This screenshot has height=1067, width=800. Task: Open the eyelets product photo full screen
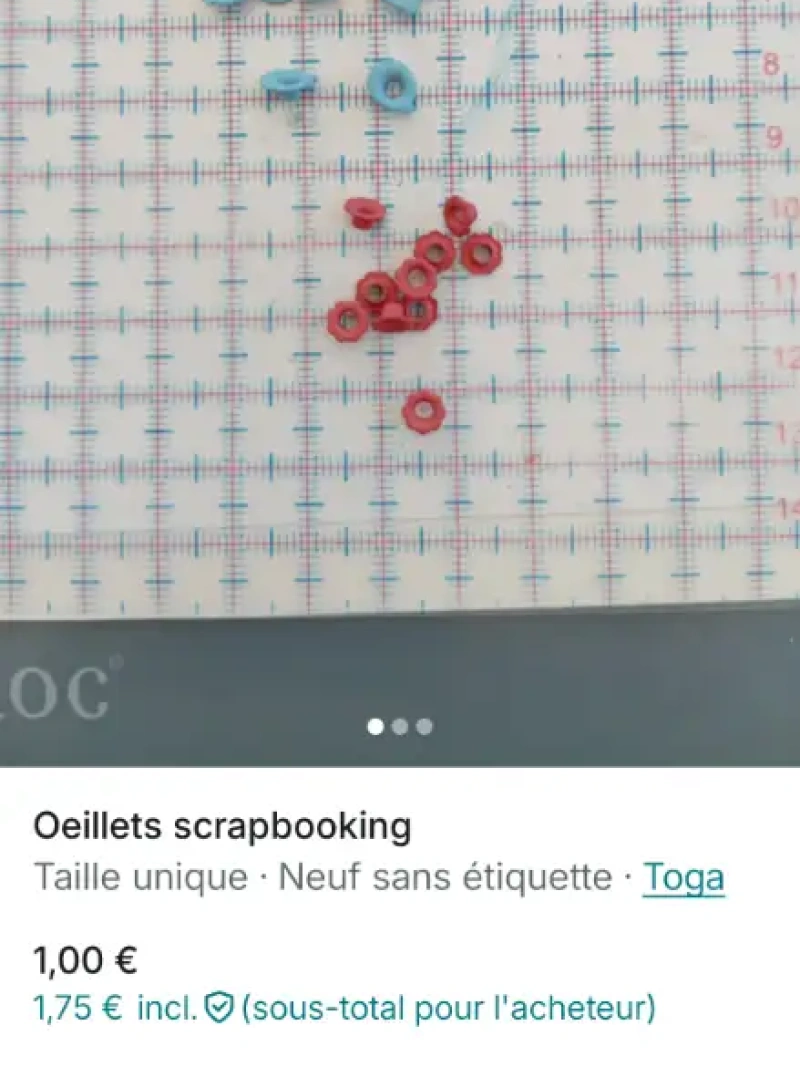(400, 350)
